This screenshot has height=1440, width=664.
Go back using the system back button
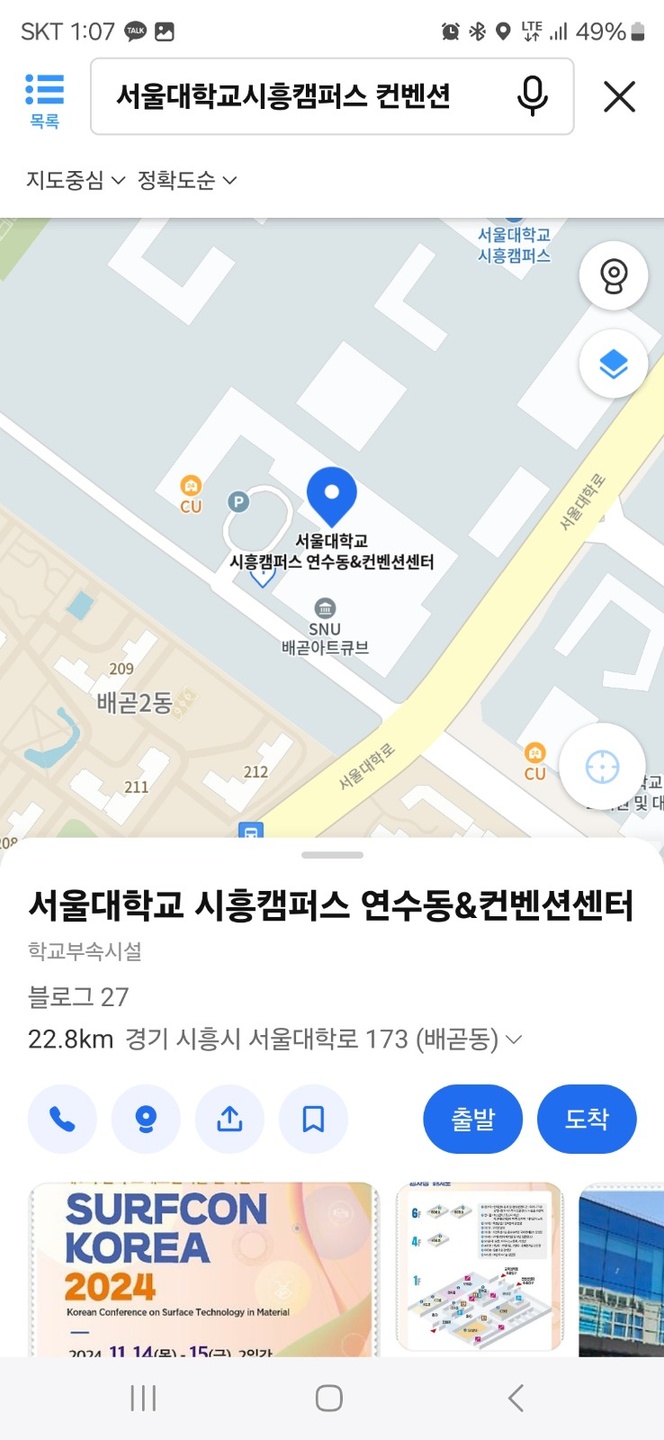pyautogui.click(x=515, y=1398)
